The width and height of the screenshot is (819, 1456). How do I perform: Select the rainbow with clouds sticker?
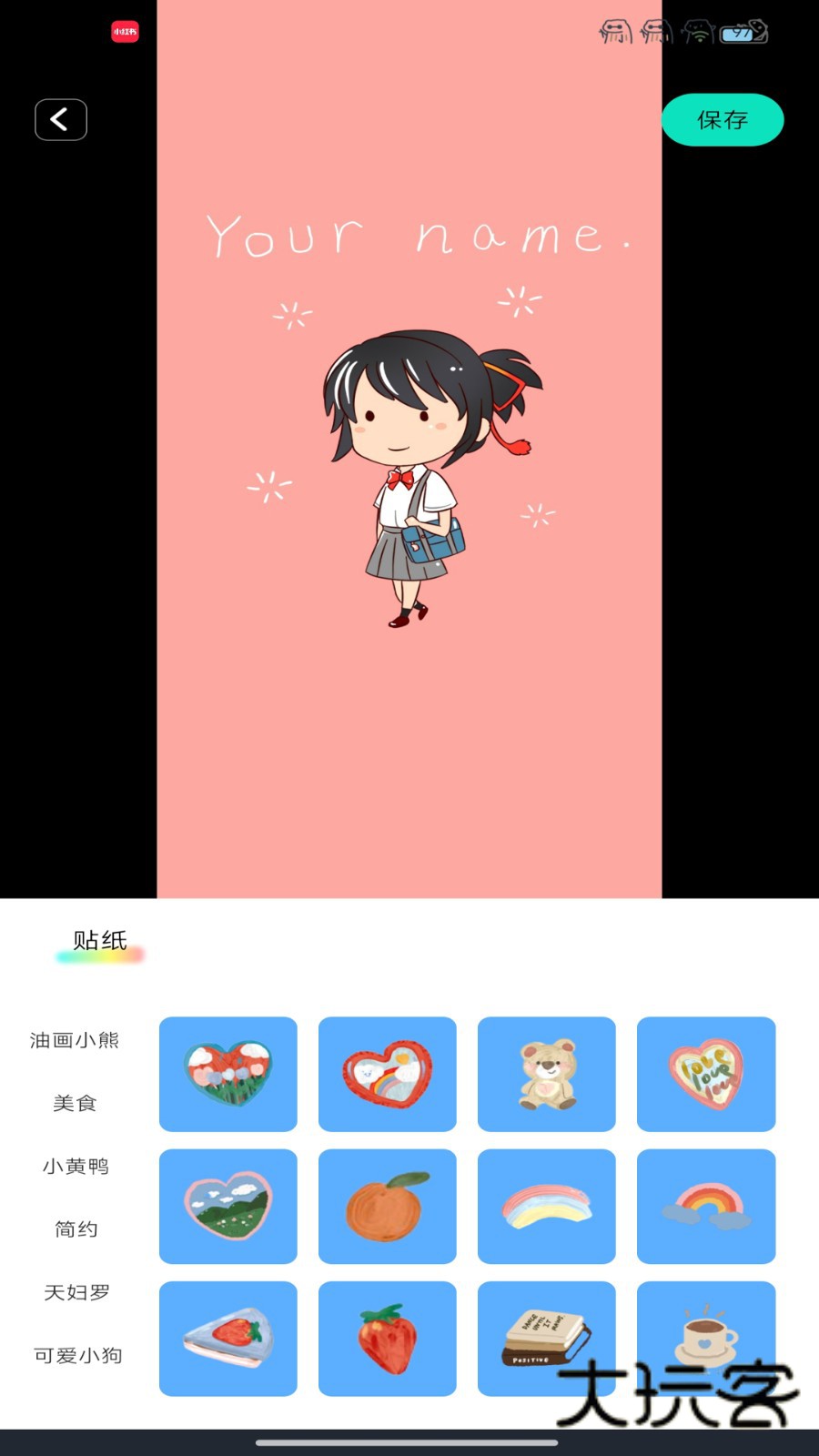706,1207
